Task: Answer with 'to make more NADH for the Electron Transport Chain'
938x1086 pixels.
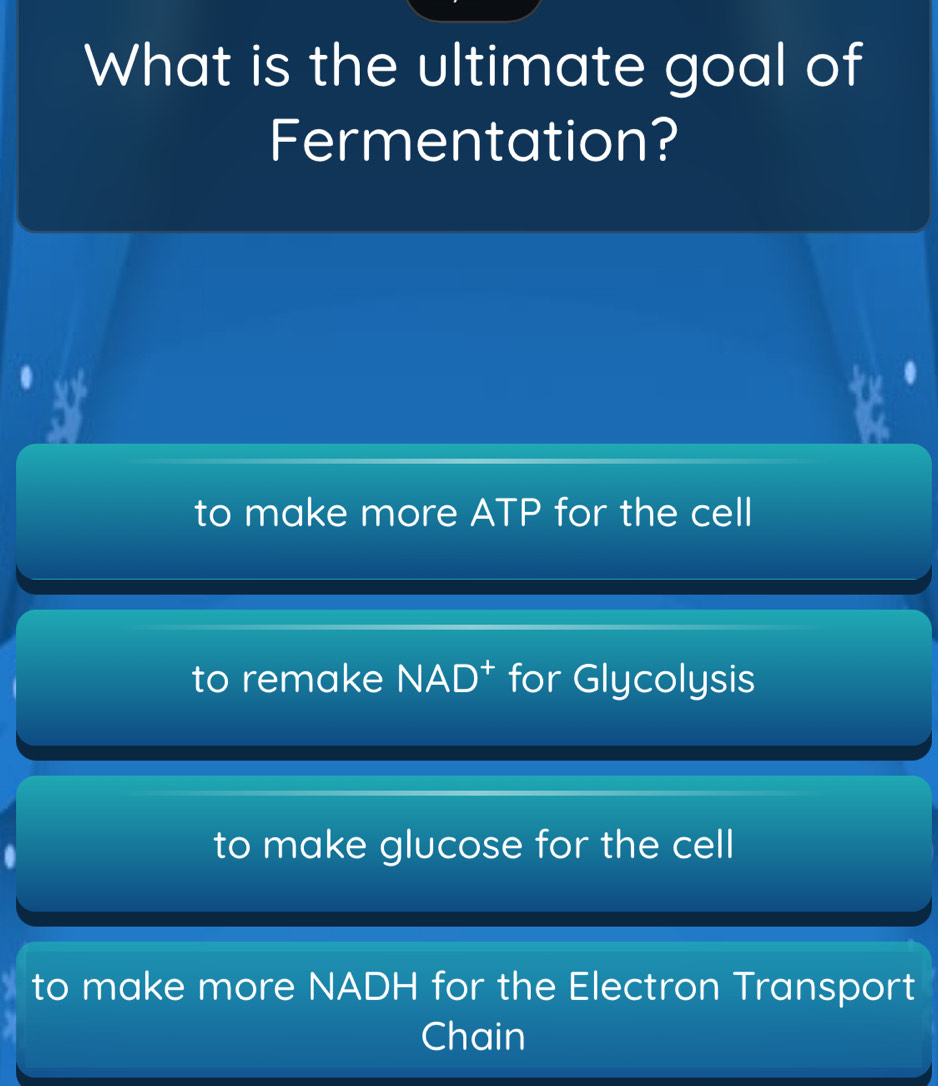Action: click(473, 1010)
